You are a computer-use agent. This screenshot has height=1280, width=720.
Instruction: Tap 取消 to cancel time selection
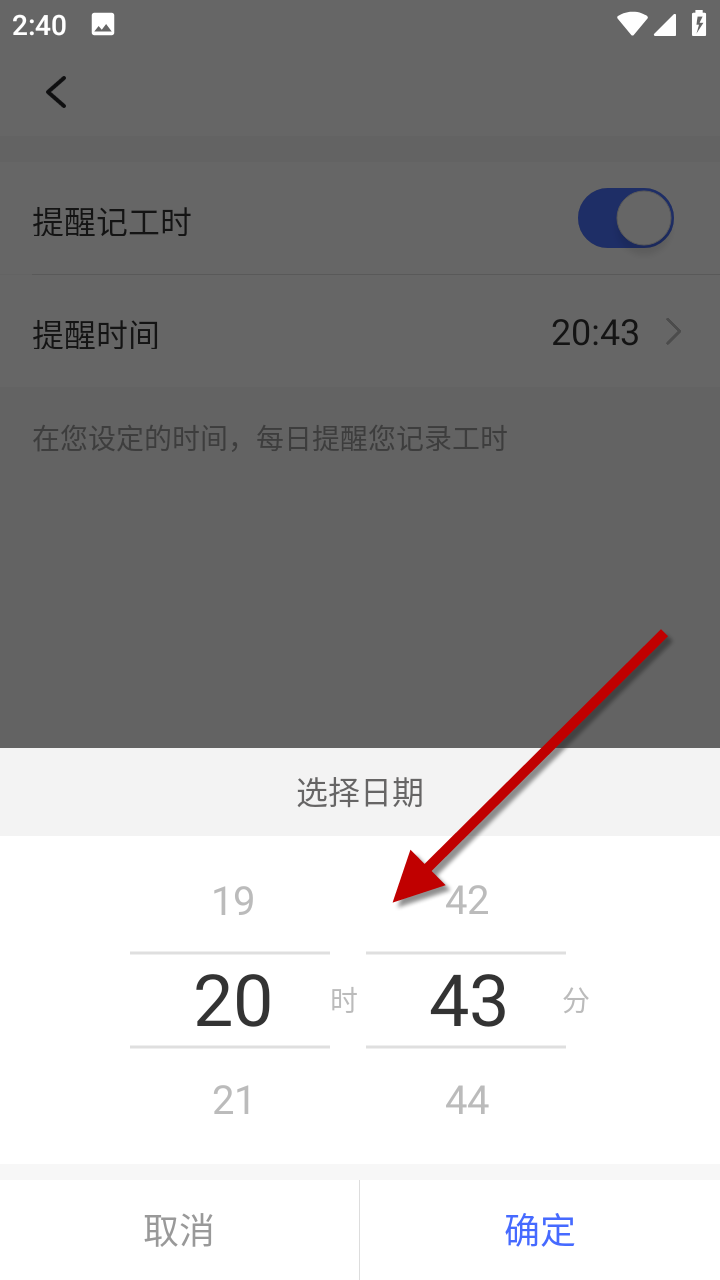coord(179,1230)
